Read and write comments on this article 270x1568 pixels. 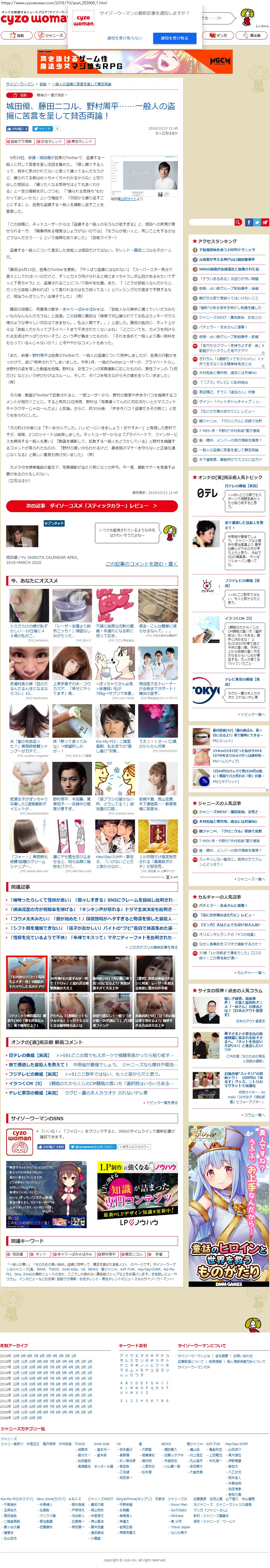coord(141,564)
